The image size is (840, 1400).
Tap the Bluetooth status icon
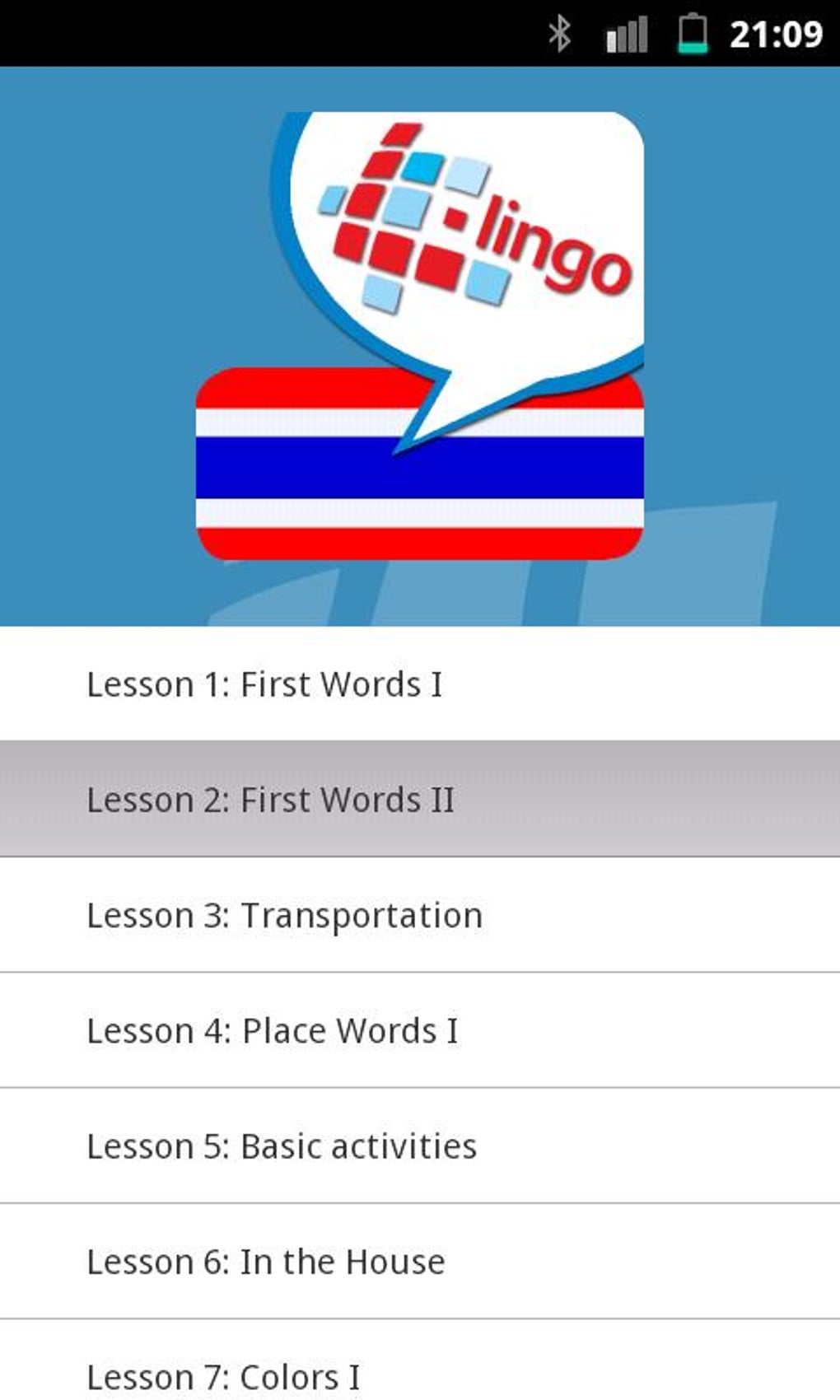click(x=561, y=33)
